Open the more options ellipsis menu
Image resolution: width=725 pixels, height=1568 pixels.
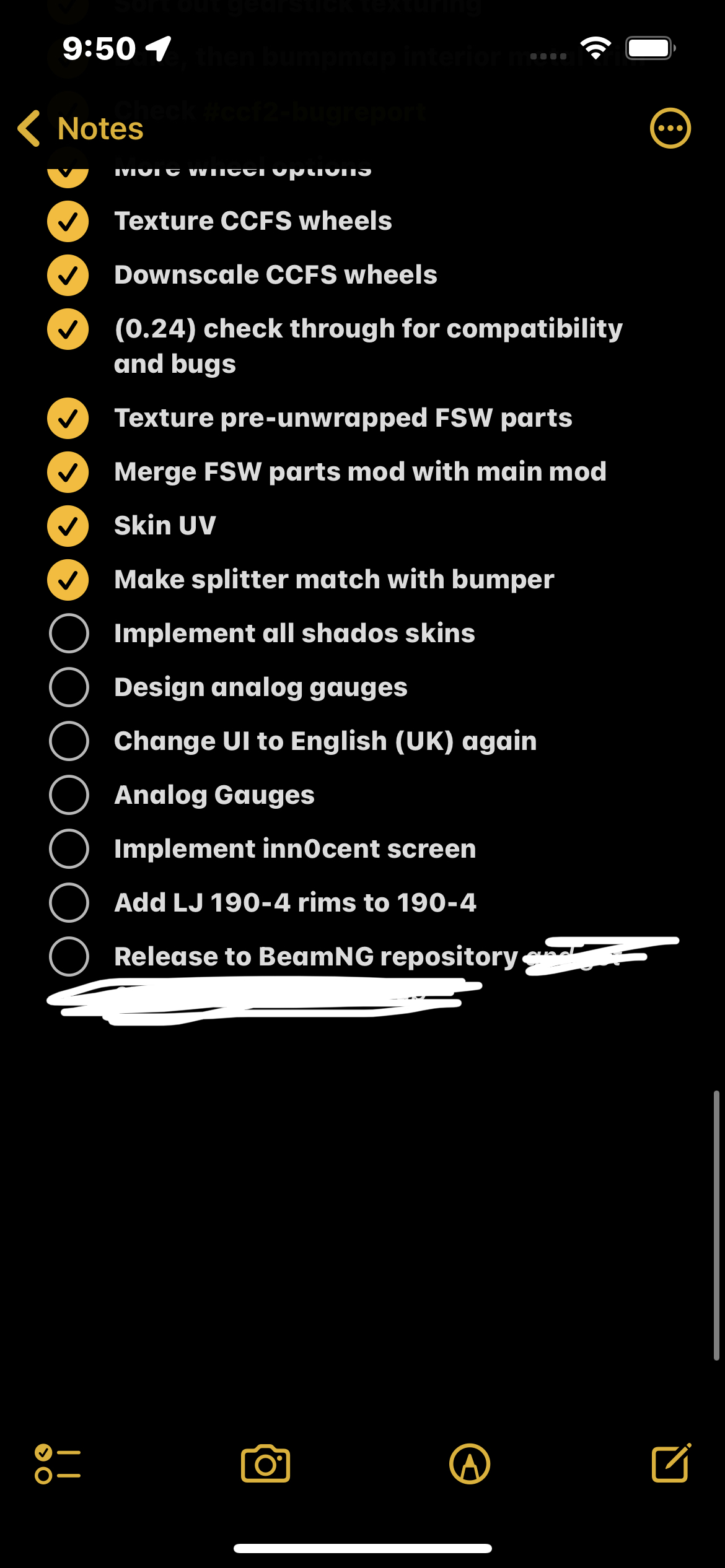pyautogui.click(x=670, y=129)
